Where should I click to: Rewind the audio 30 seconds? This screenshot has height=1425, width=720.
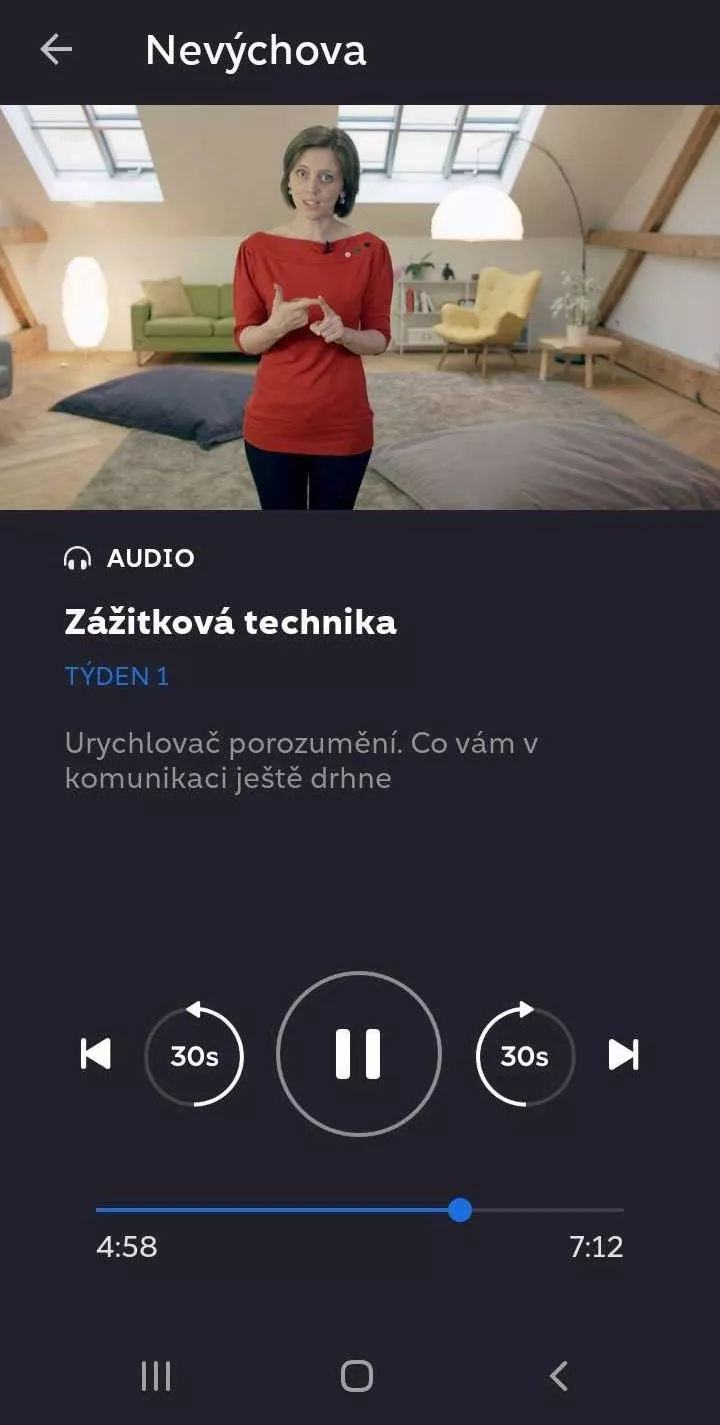pos(194,1054)
